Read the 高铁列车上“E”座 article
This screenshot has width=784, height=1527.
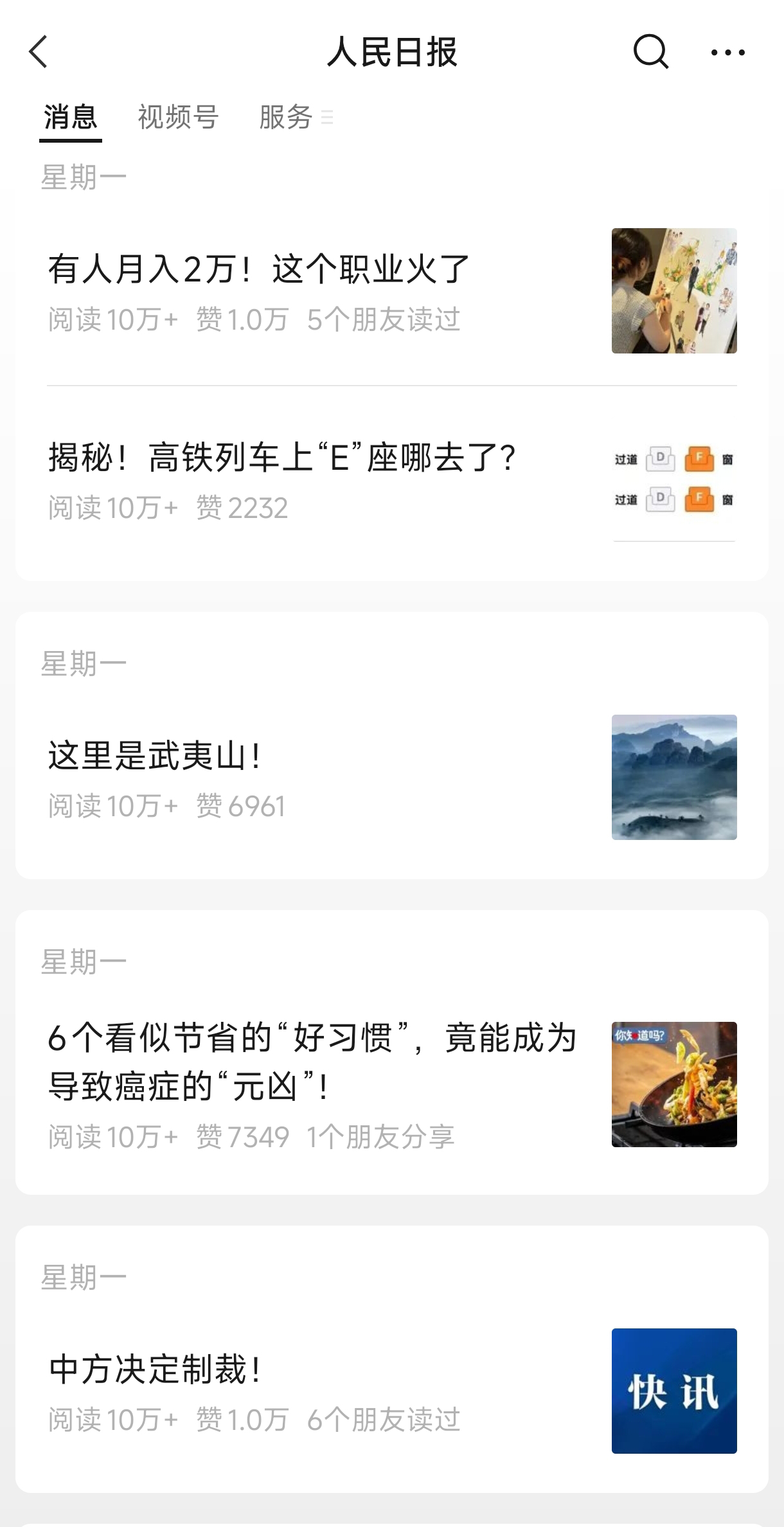[x=281, y=458]
